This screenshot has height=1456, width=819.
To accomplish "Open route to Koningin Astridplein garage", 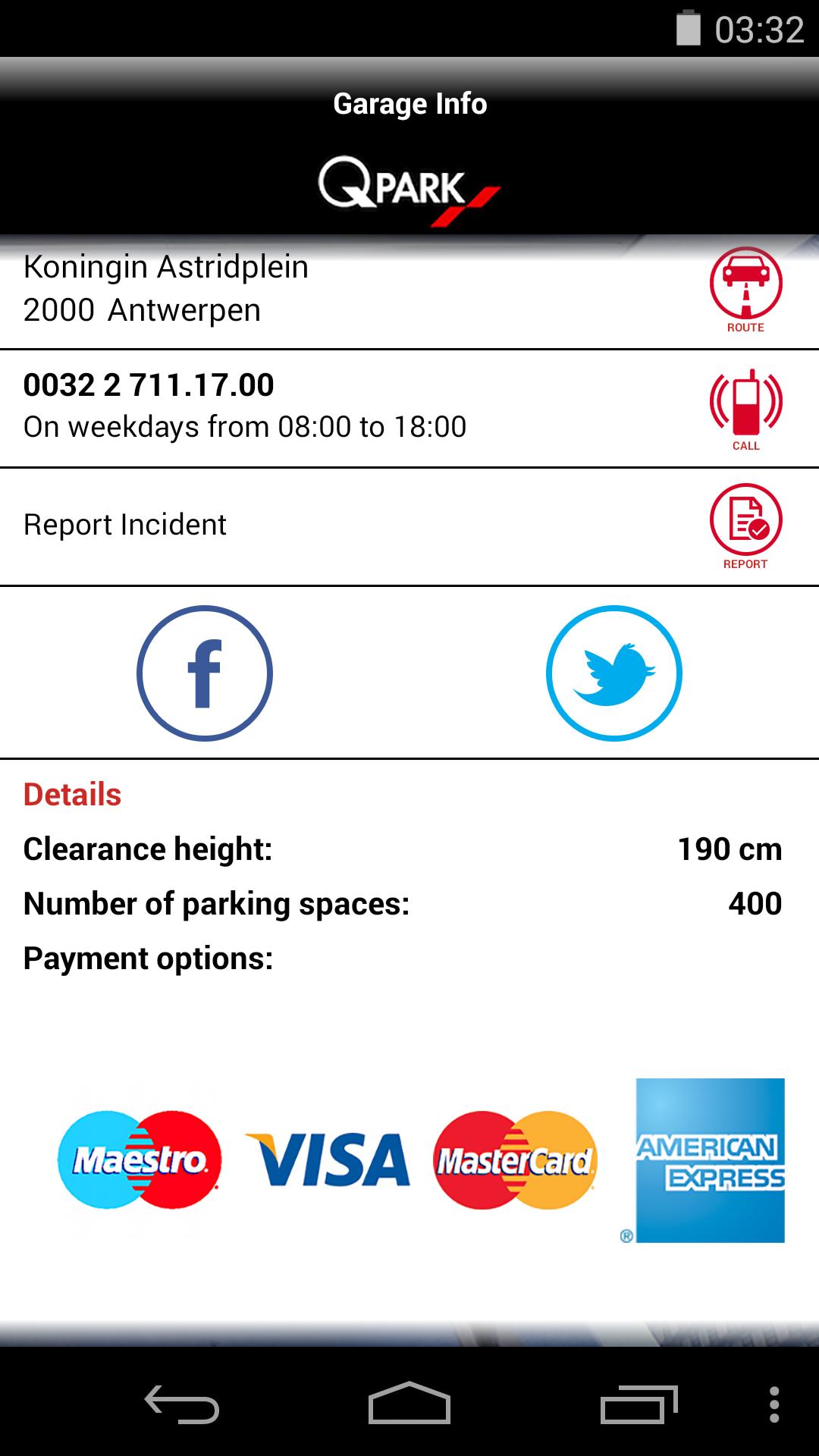I will (x=745, y=289).
